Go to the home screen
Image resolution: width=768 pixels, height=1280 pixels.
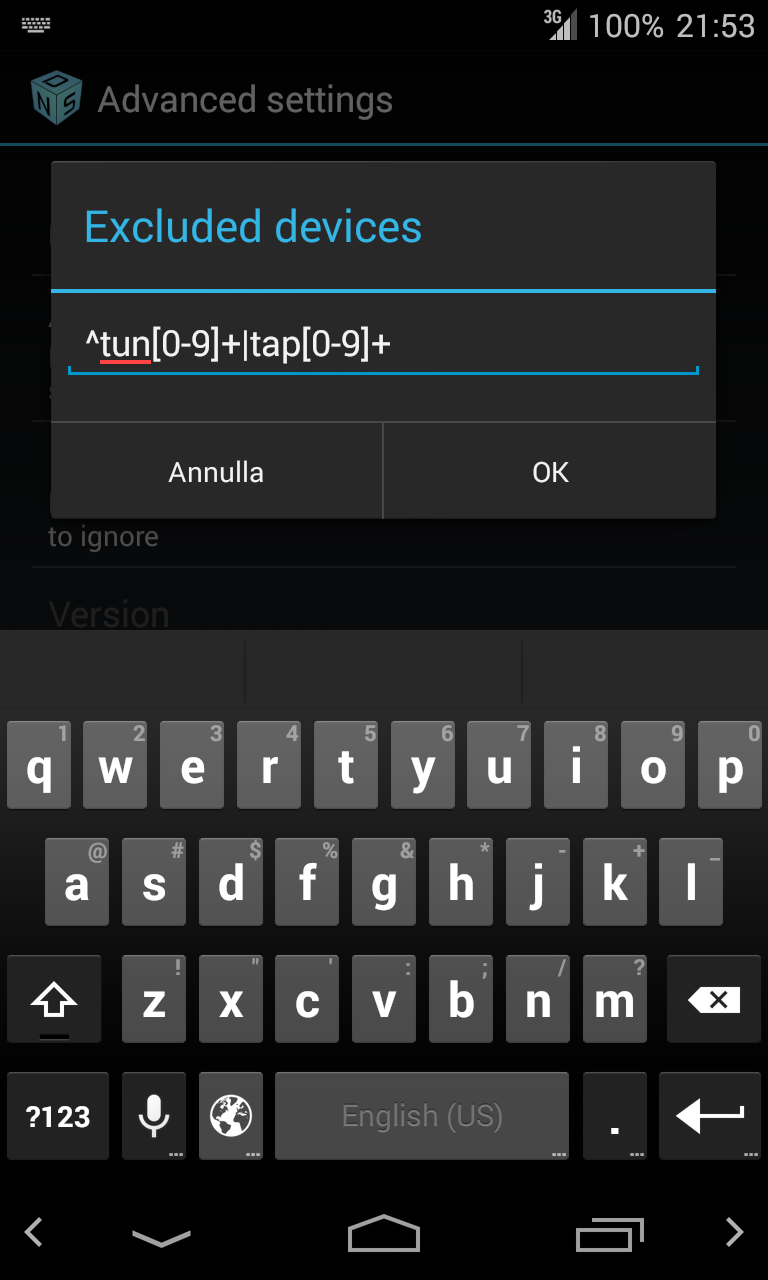click(384, 1234)
